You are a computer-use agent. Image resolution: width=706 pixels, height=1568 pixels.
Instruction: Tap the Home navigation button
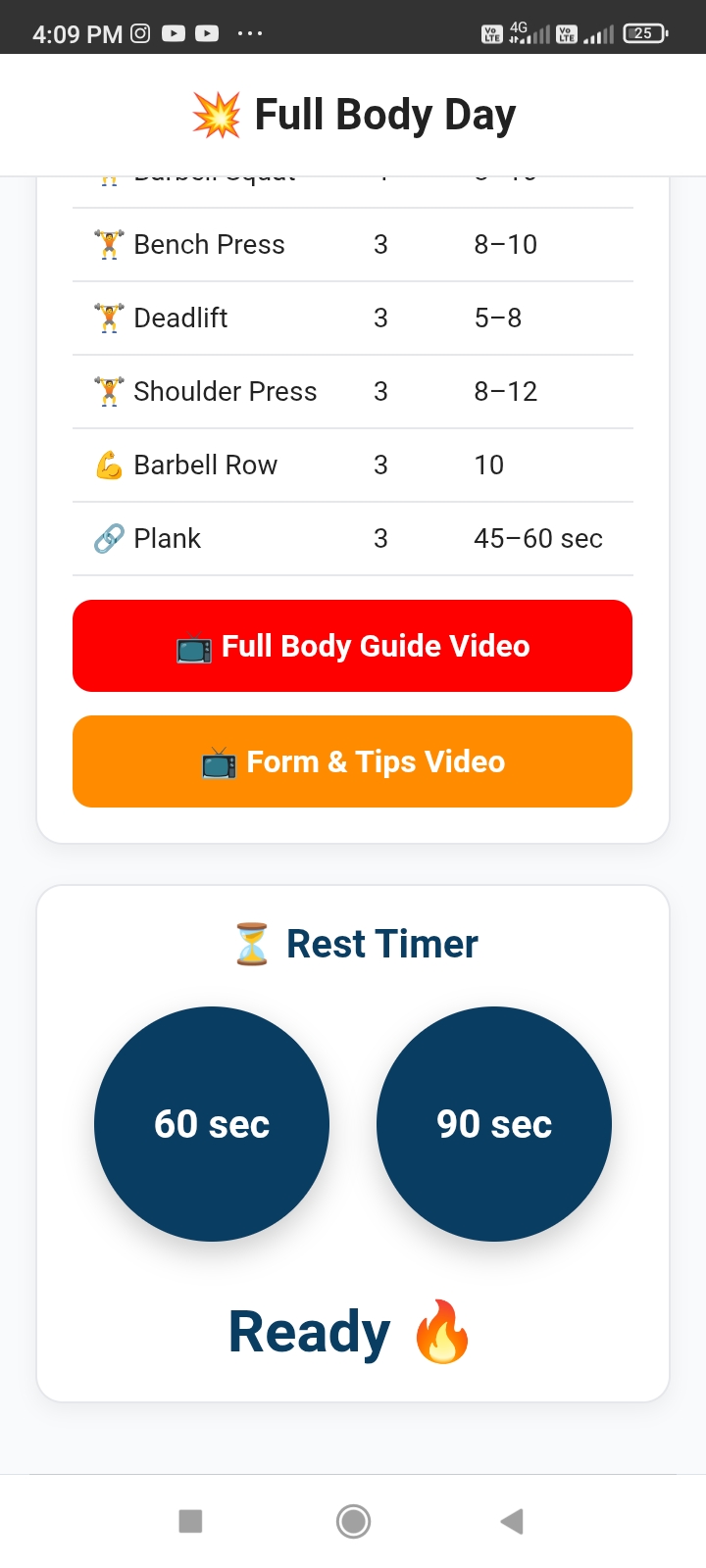coord(353,1521)
